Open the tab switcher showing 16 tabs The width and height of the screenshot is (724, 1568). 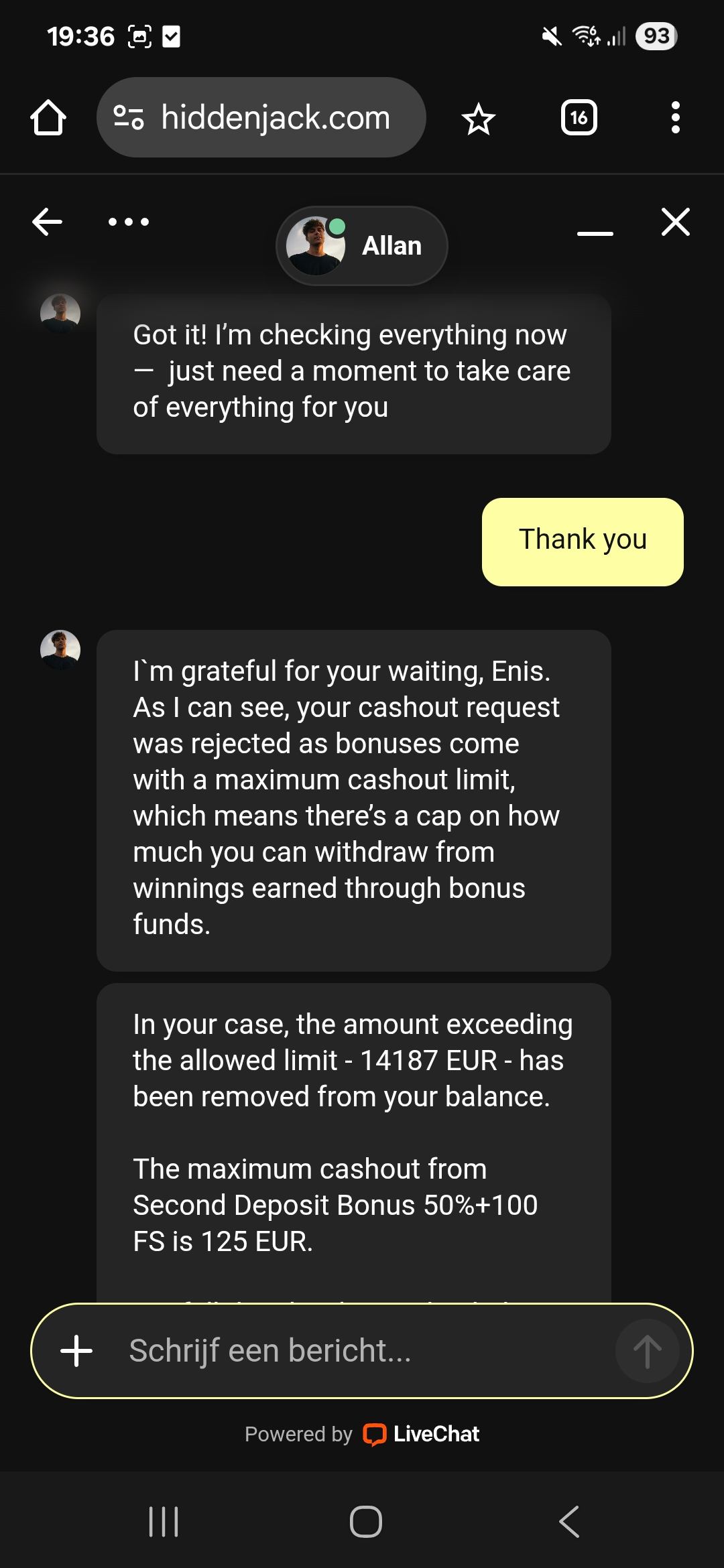(x=579, y=118)
